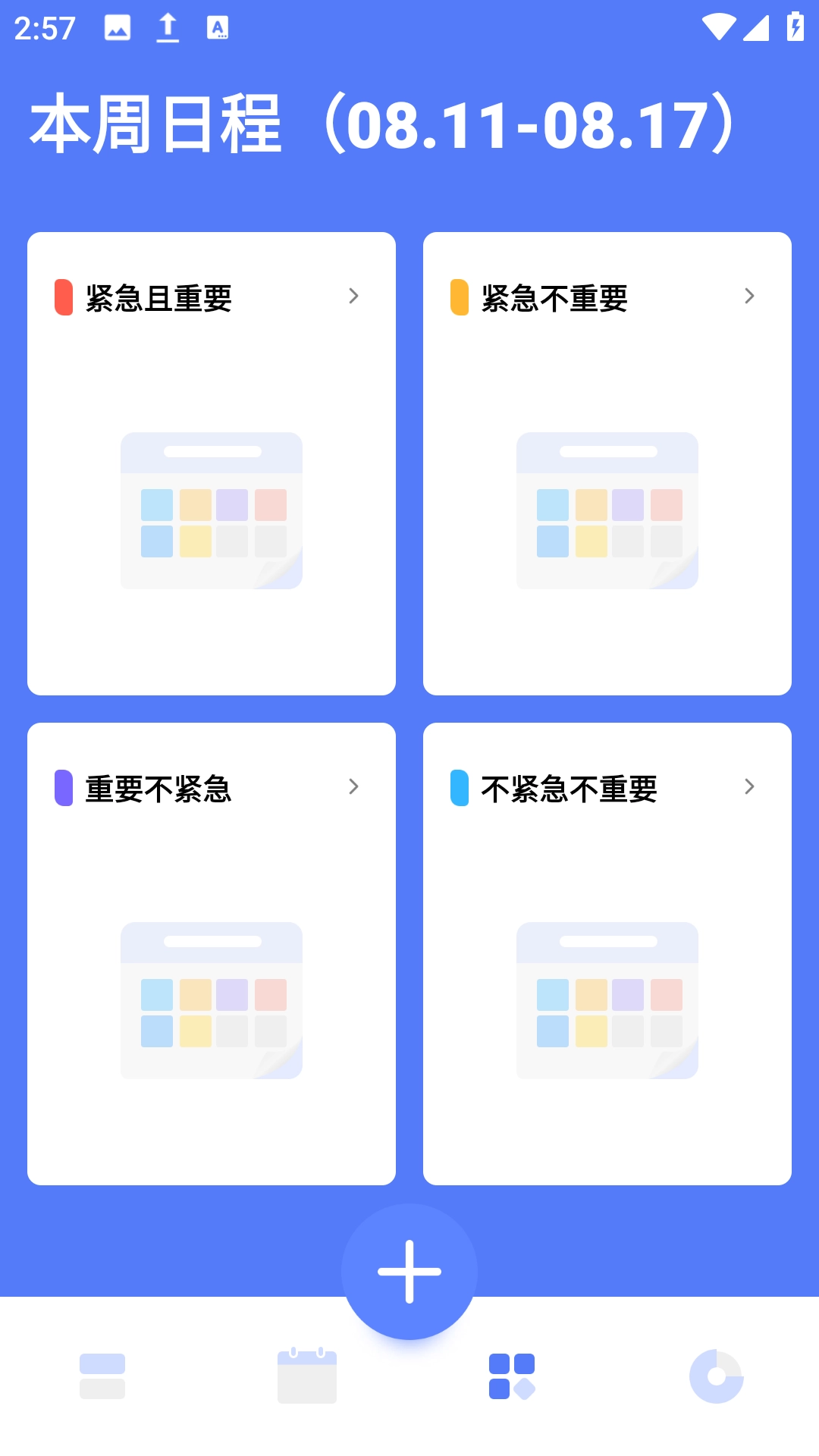Switch to the calendar icon in bottom bar

[x=306, y=1376]
